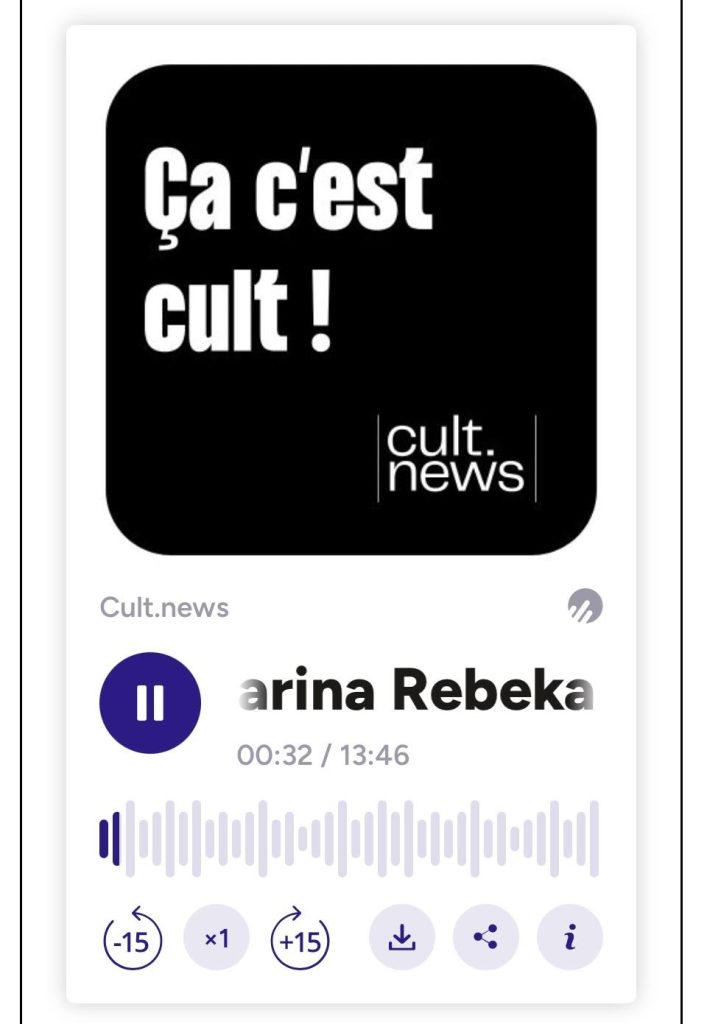Download this episode
This screenshot has height=1024, width=707.
pyautogui.click(x=402, y=938)
